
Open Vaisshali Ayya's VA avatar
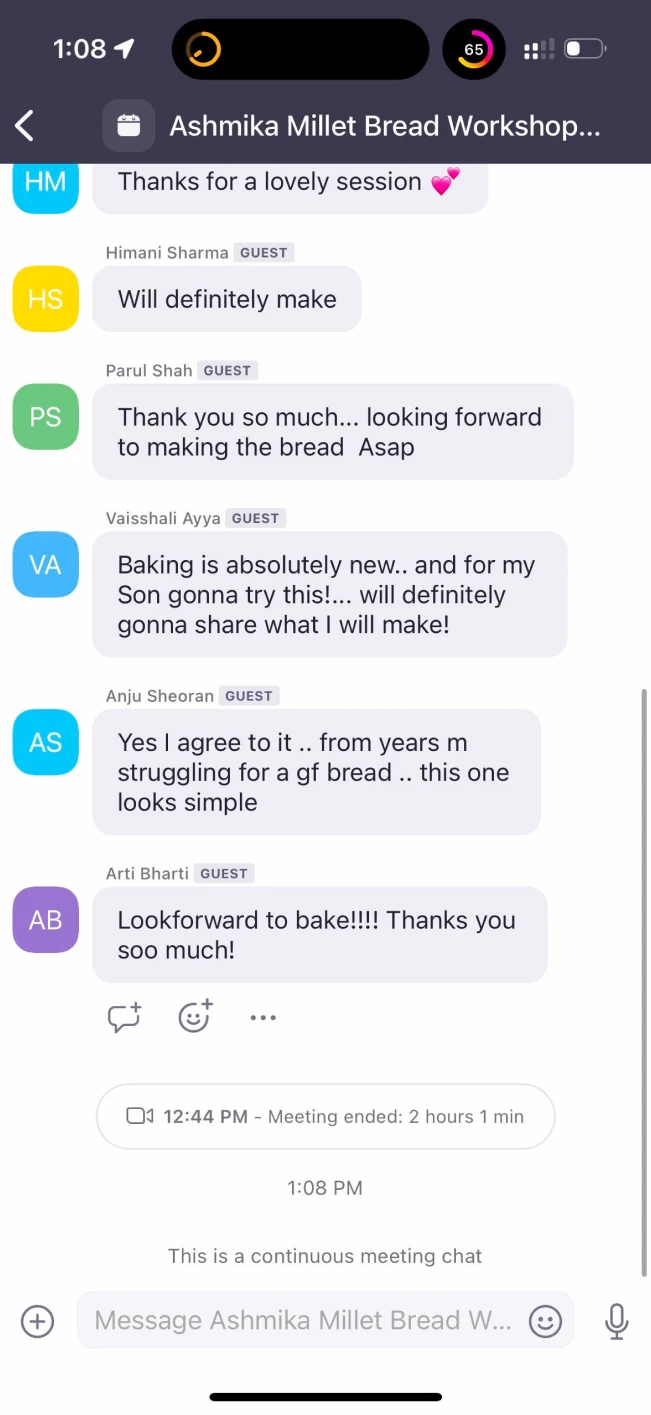[x=45, y=565]
